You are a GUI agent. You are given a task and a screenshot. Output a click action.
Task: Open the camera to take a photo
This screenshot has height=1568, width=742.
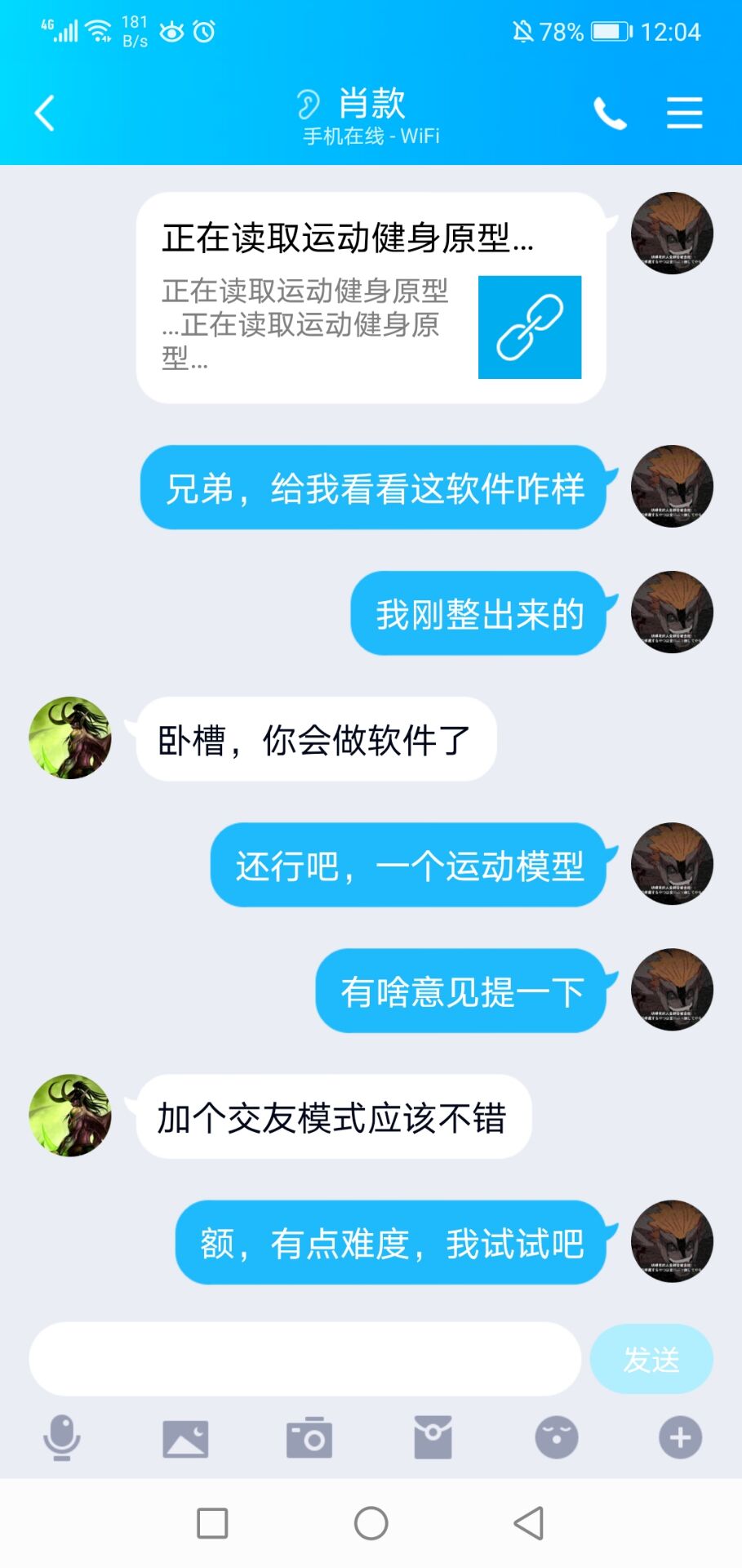tap(309, 1437)
